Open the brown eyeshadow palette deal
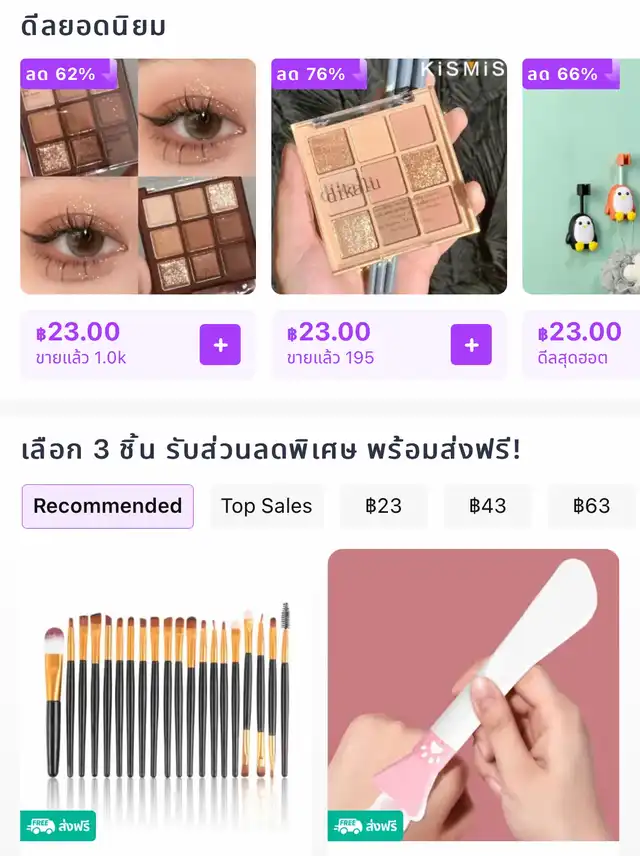Screen dimensions: 640x856 point(138,177)
